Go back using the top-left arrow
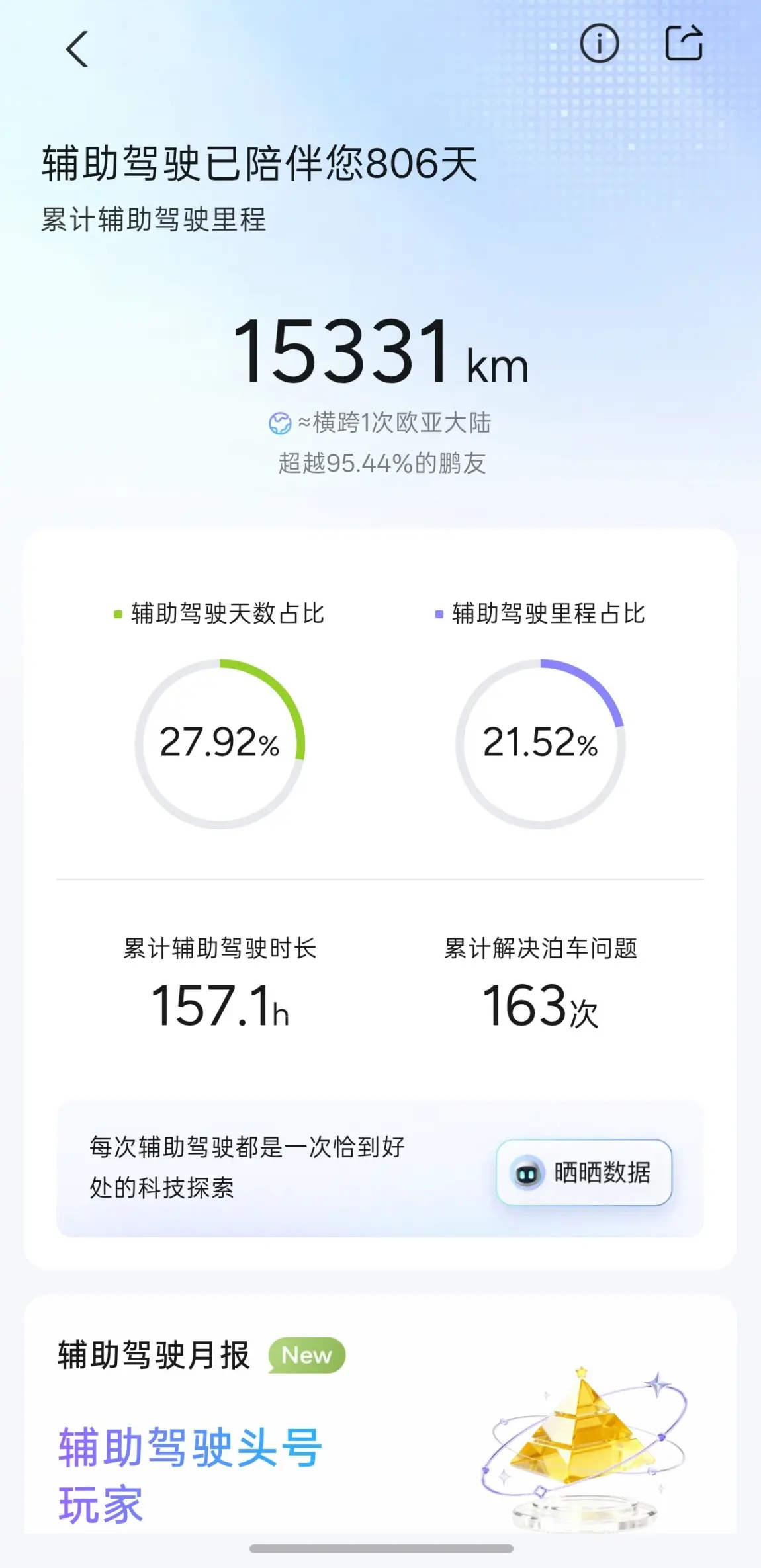 [x=77, y=50]
